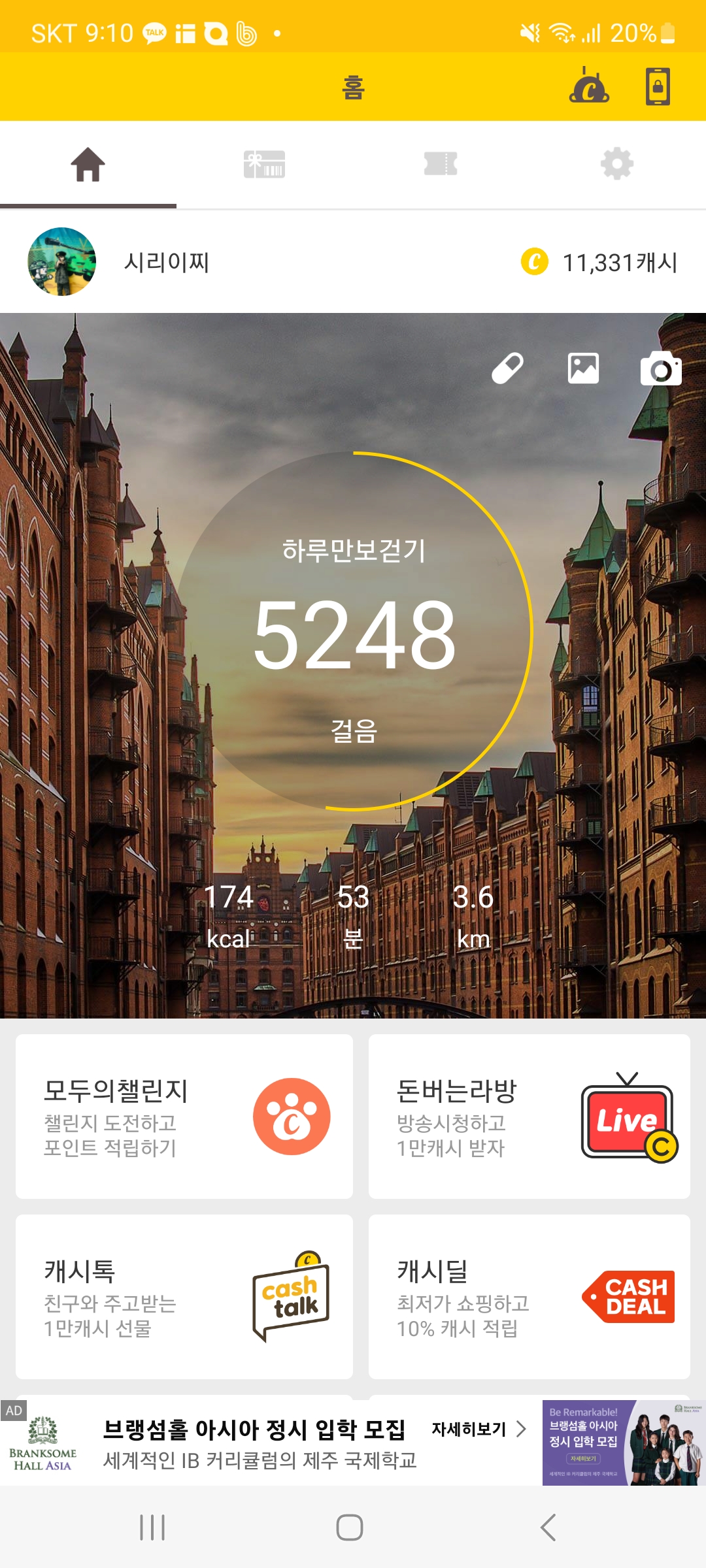Open the 모두의챌린지 card
This screenshot has width=706, height=1568.
click(x=184, y=1117)
